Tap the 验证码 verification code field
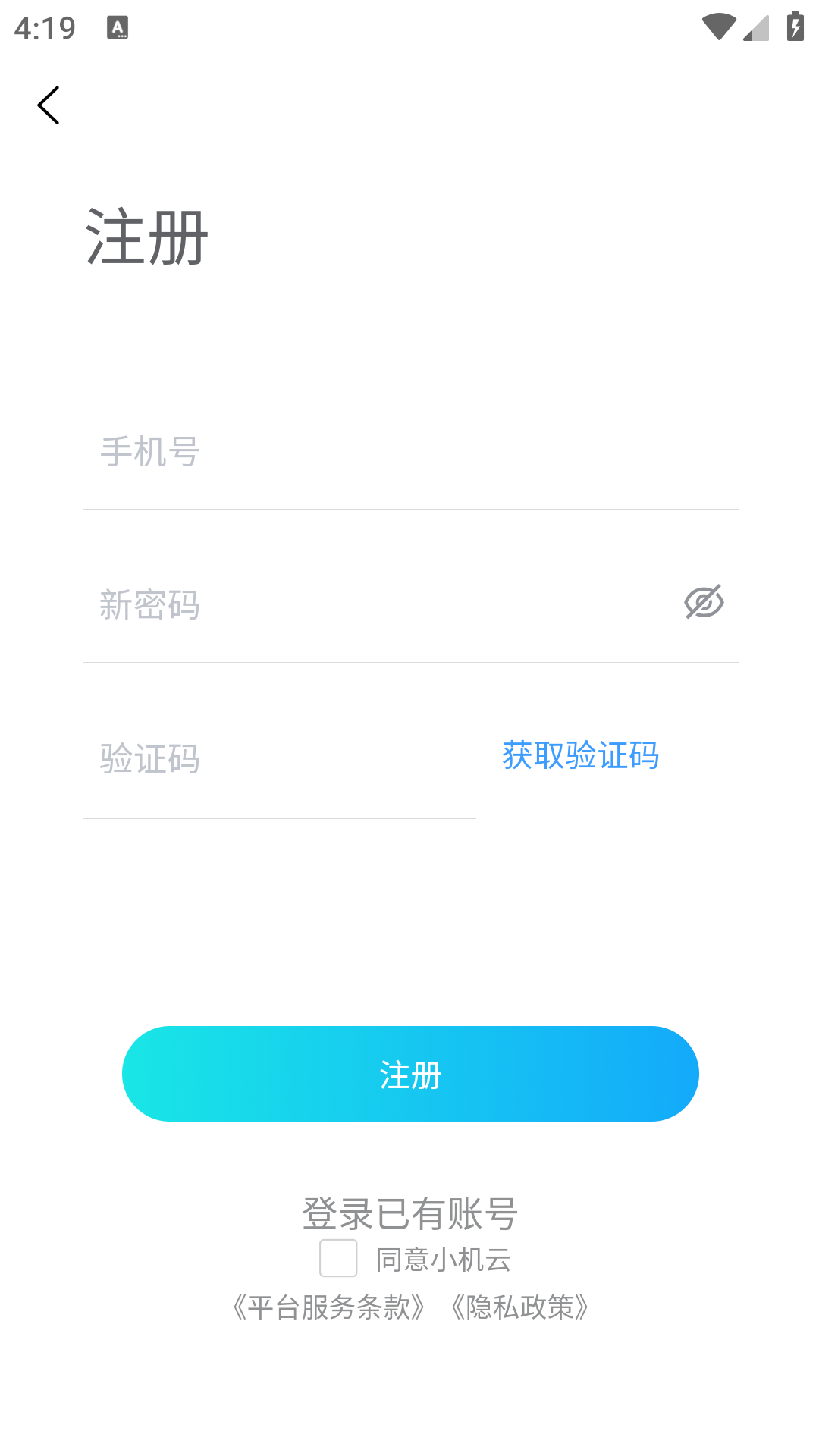819x1456 pixels. (279, 758)
